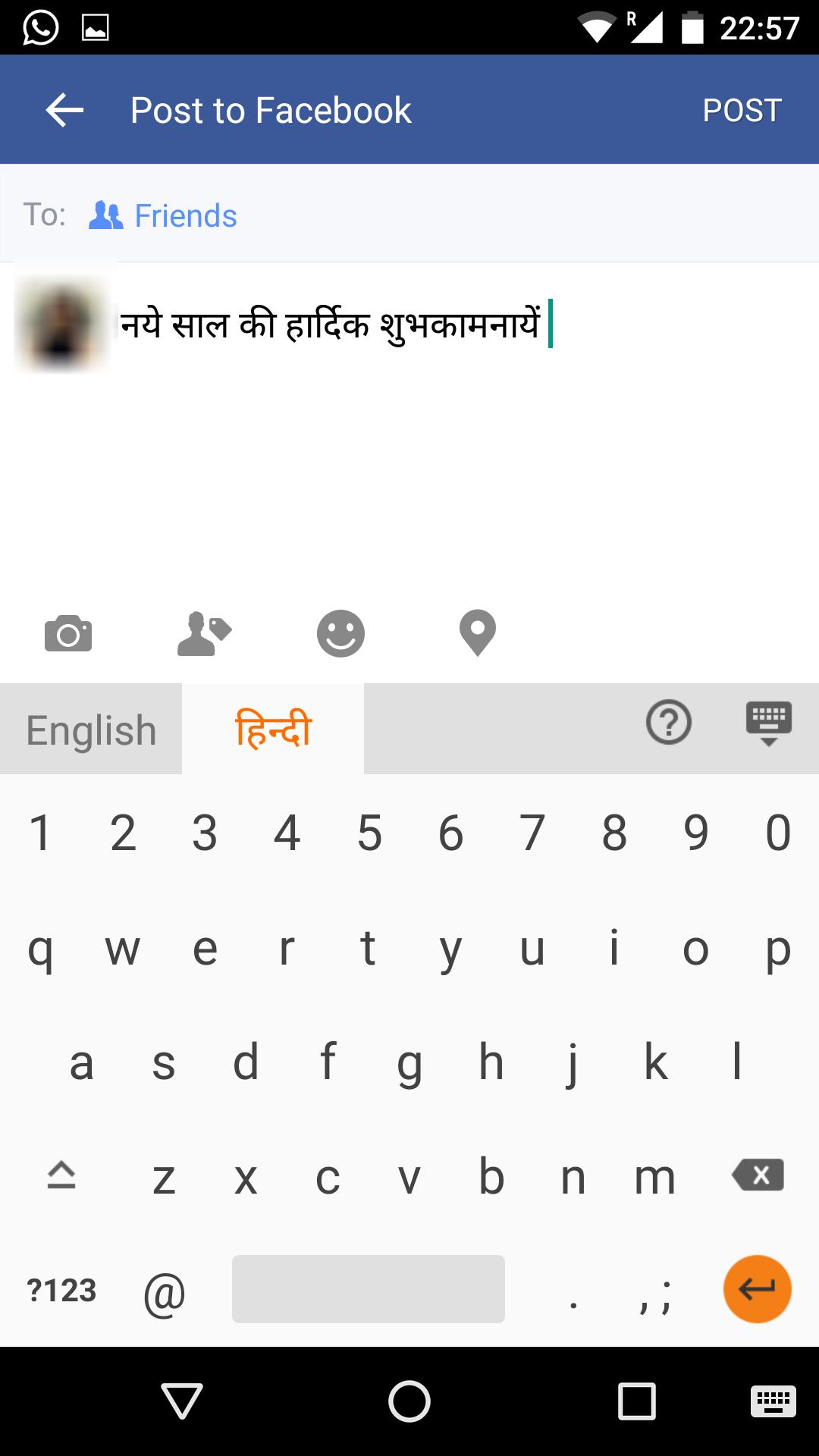This screenshot has width=819, height=1456.
Task: Toggle Shift on the keyboard
Action: [61, 1175]
